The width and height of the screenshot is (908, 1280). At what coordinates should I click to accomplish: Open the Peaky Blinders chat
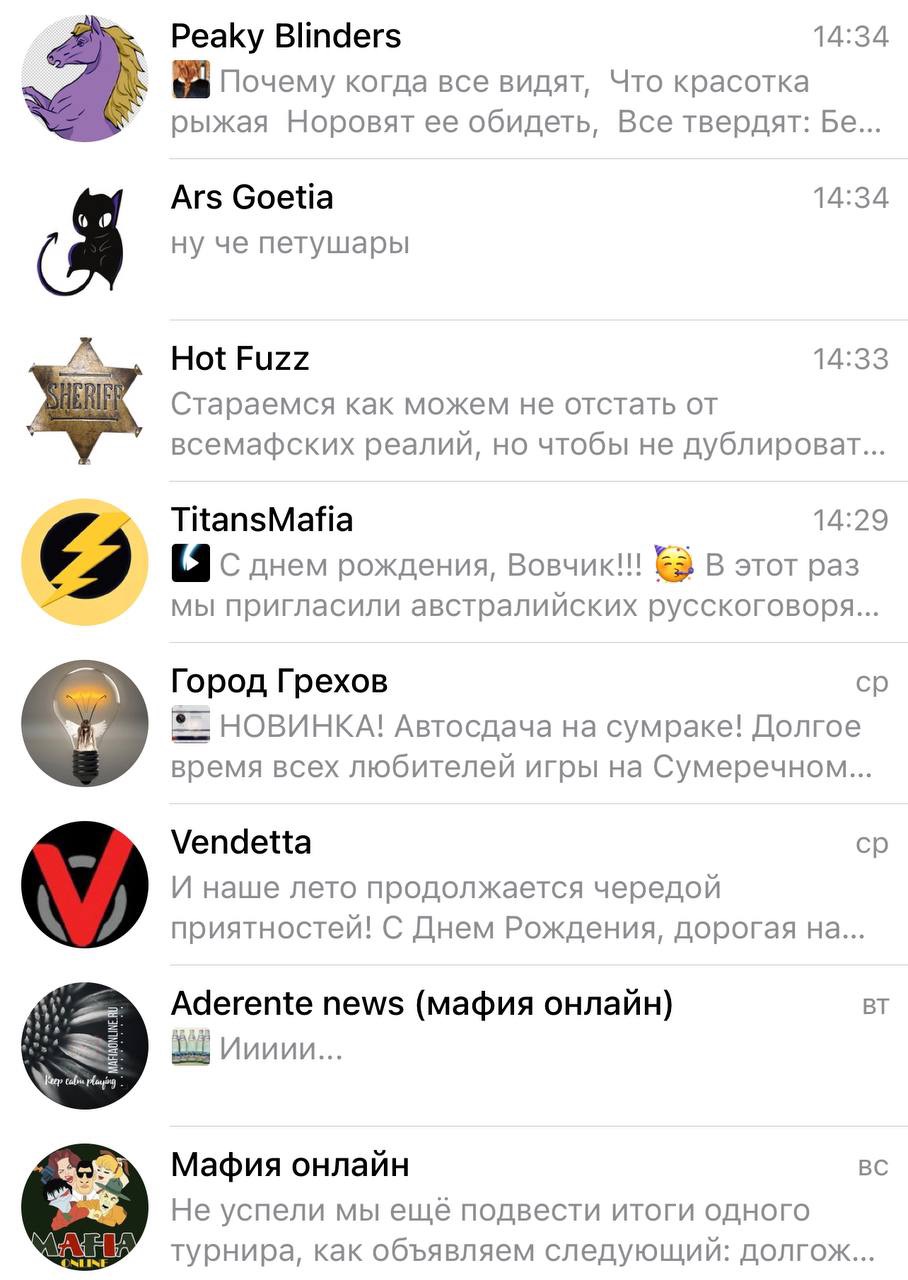pos(500,80)
